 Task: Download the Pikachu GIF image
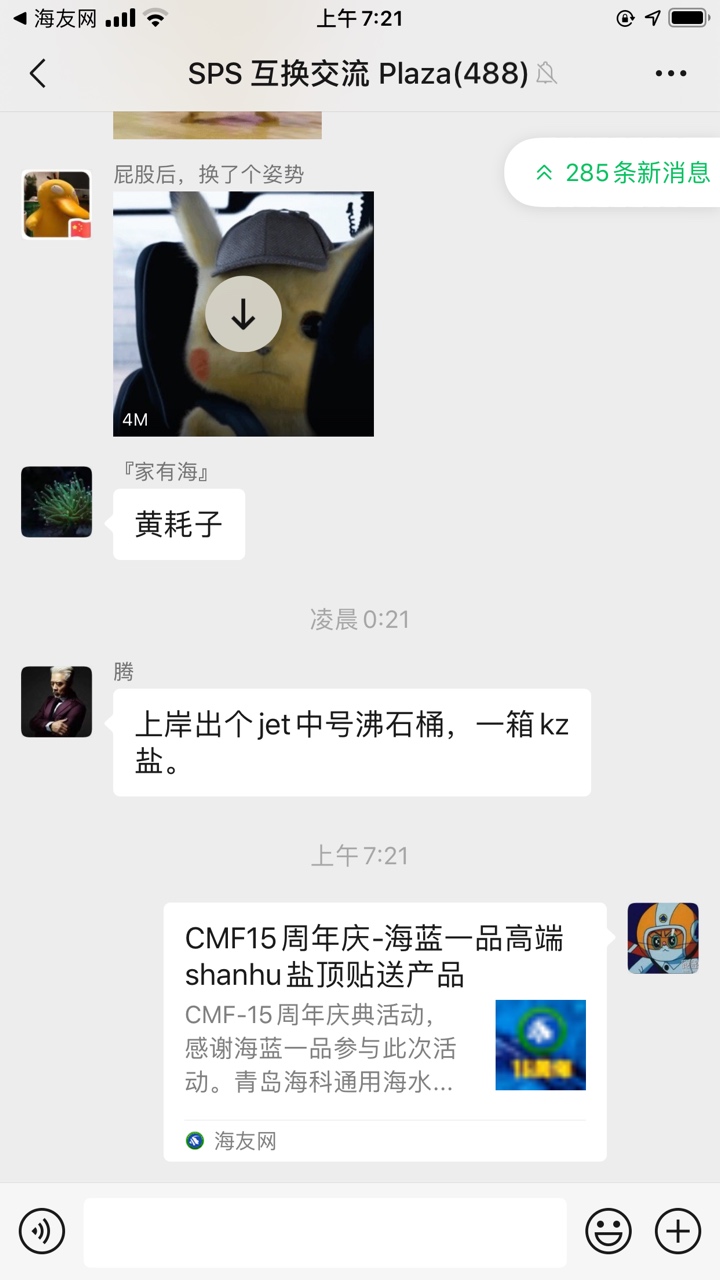[243, 314]
